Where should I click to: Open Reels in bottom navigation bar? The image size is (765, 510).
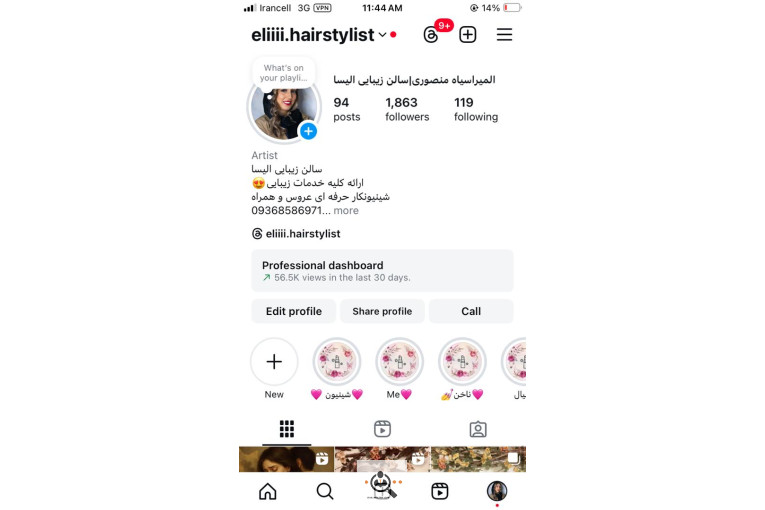click(x=439, y=491)
